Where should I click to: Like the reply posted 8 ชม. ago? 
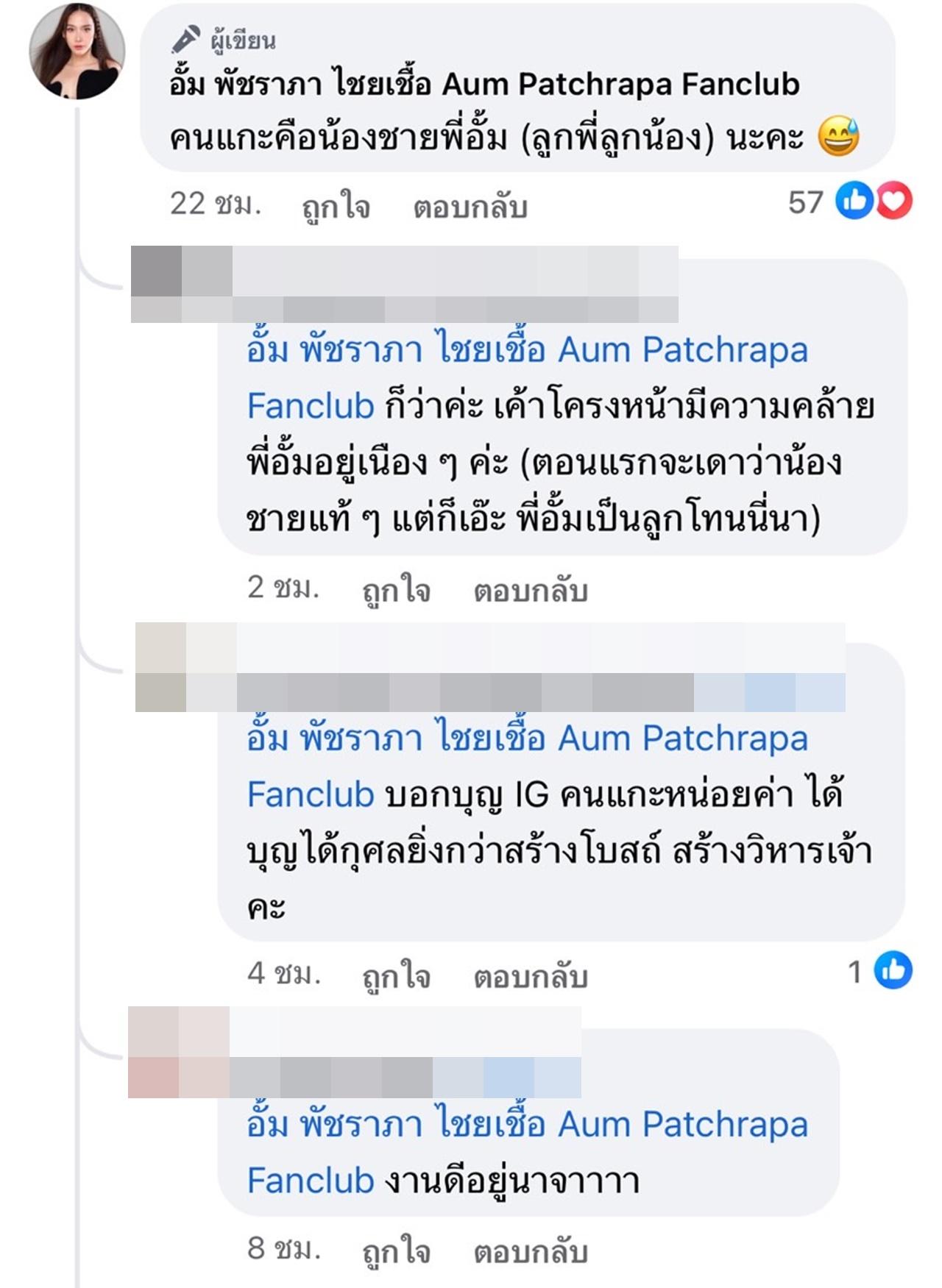tap(396, 1251)
